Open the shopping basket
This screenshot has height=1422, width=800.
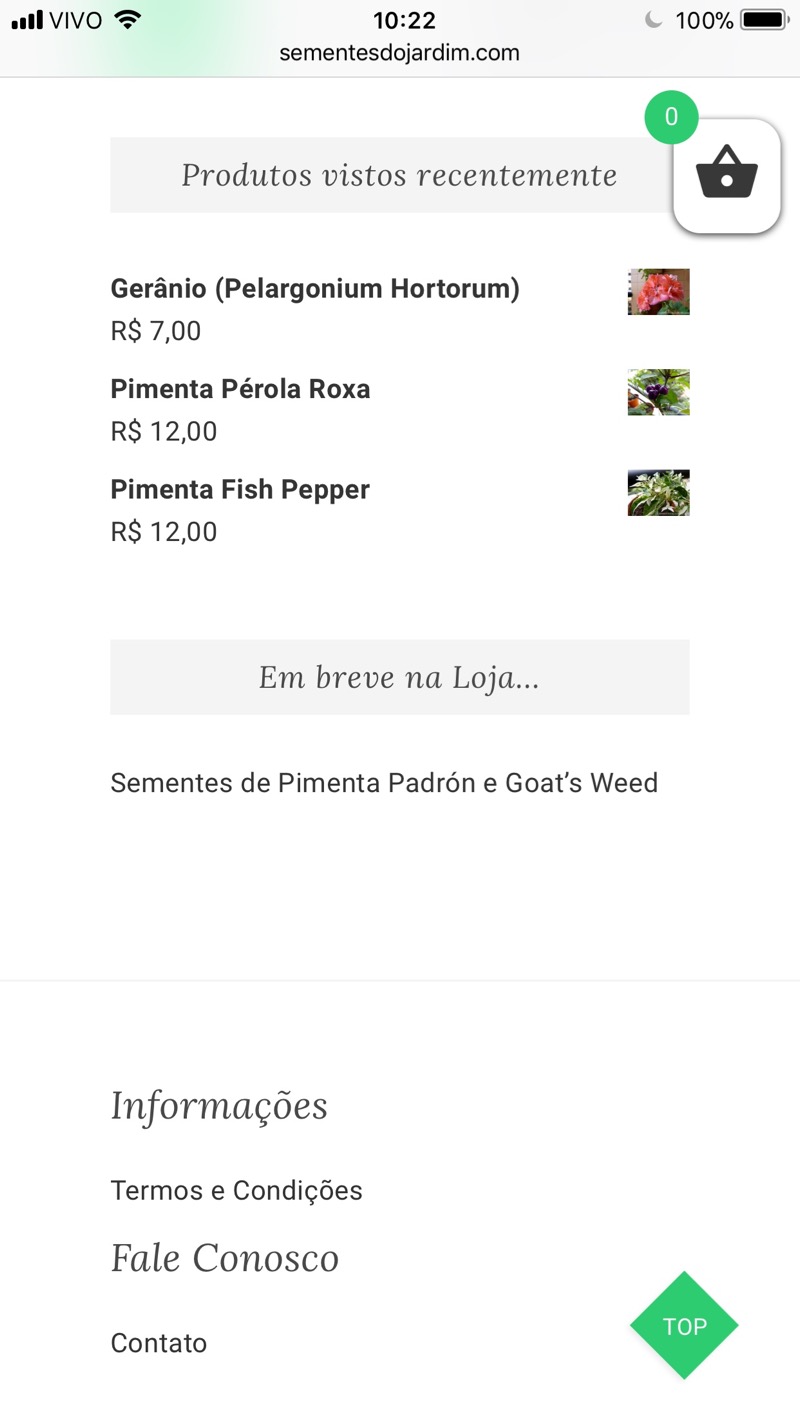click(726, 176)
